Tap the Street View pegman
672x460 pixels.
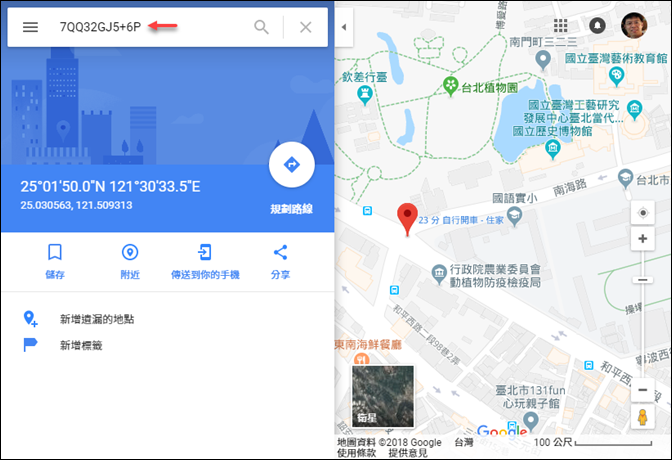643,418
